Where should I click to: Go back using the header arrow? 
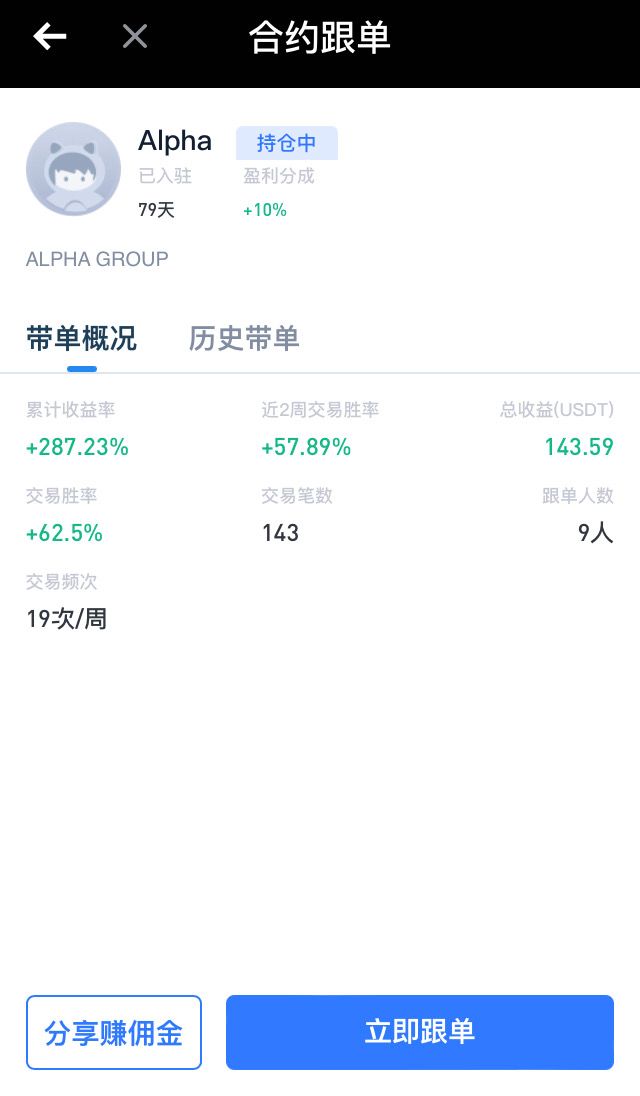pos(50,36)
